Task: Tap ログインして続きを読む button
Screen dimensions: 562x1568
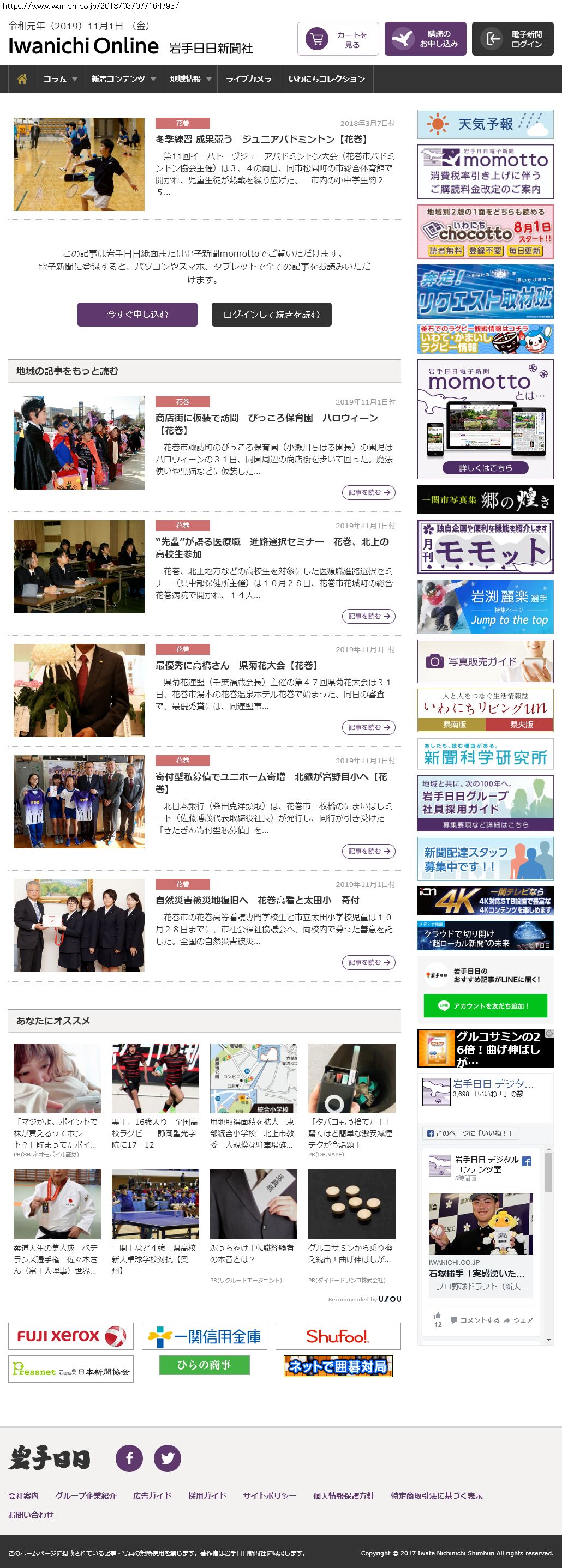Action: click(x=271, y=315)
